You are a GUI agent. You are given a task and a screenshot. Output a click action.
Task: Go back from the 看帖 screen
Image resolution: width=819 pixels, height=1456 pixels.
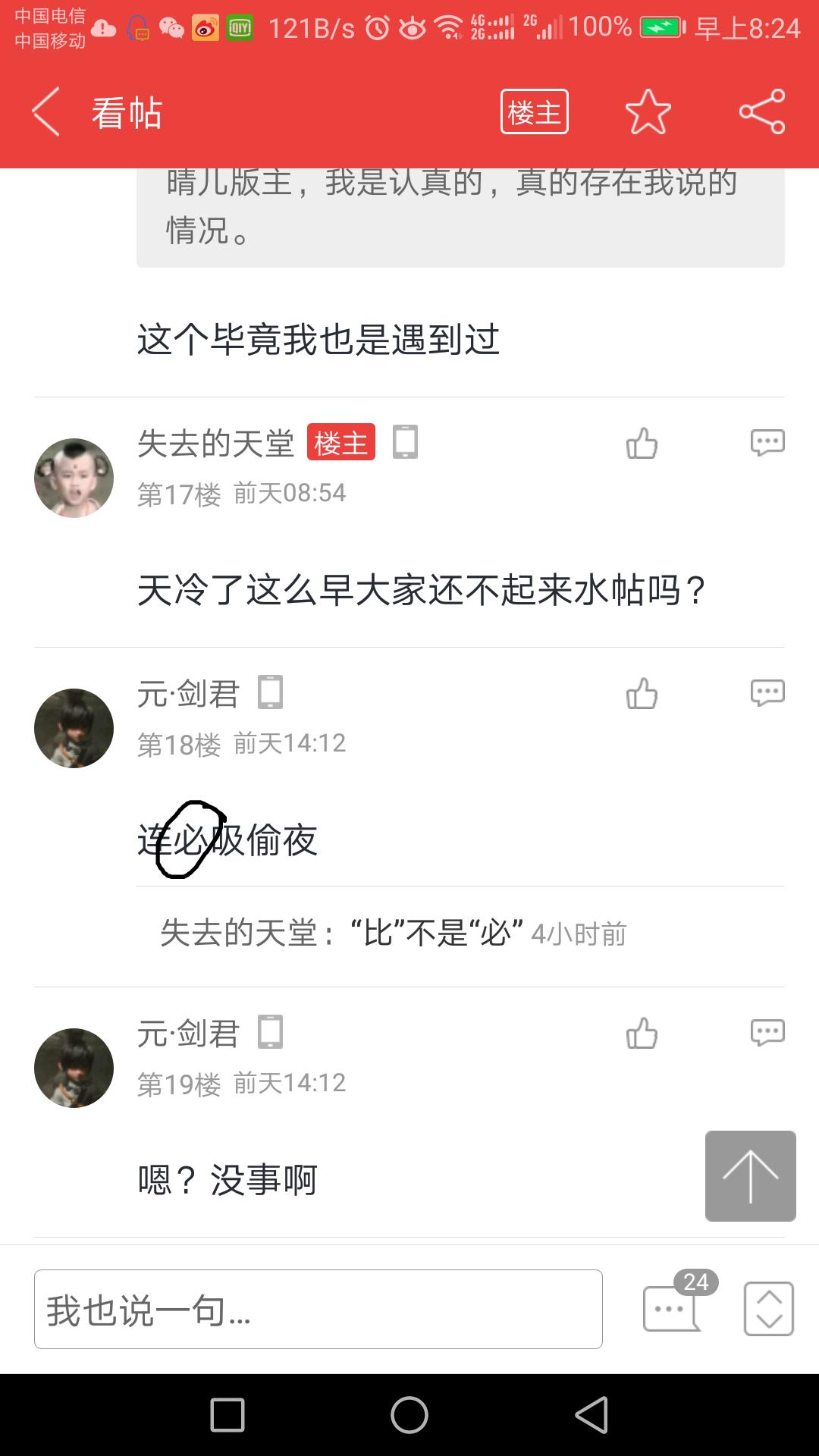45,112
